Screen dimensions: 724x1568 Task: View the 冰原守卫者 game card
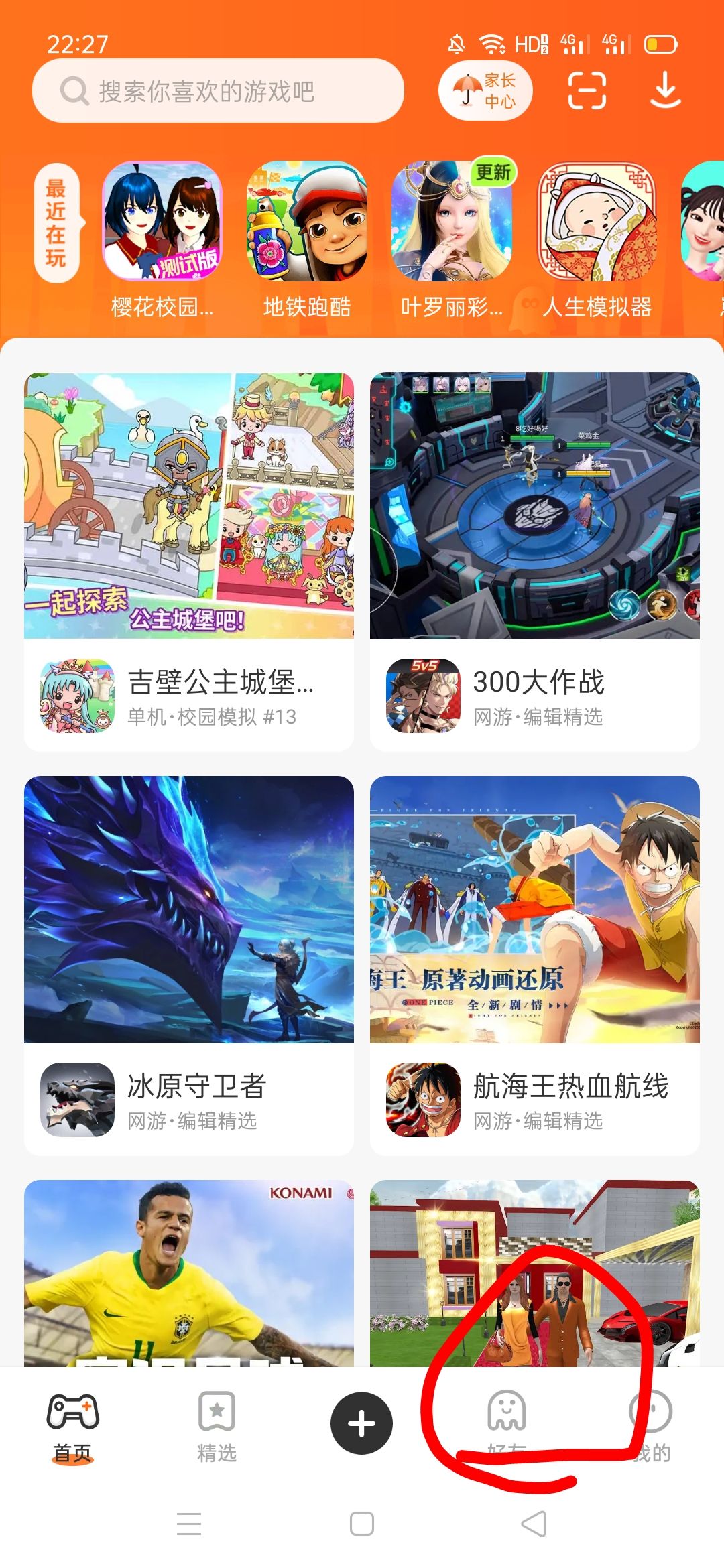point(189,965)
